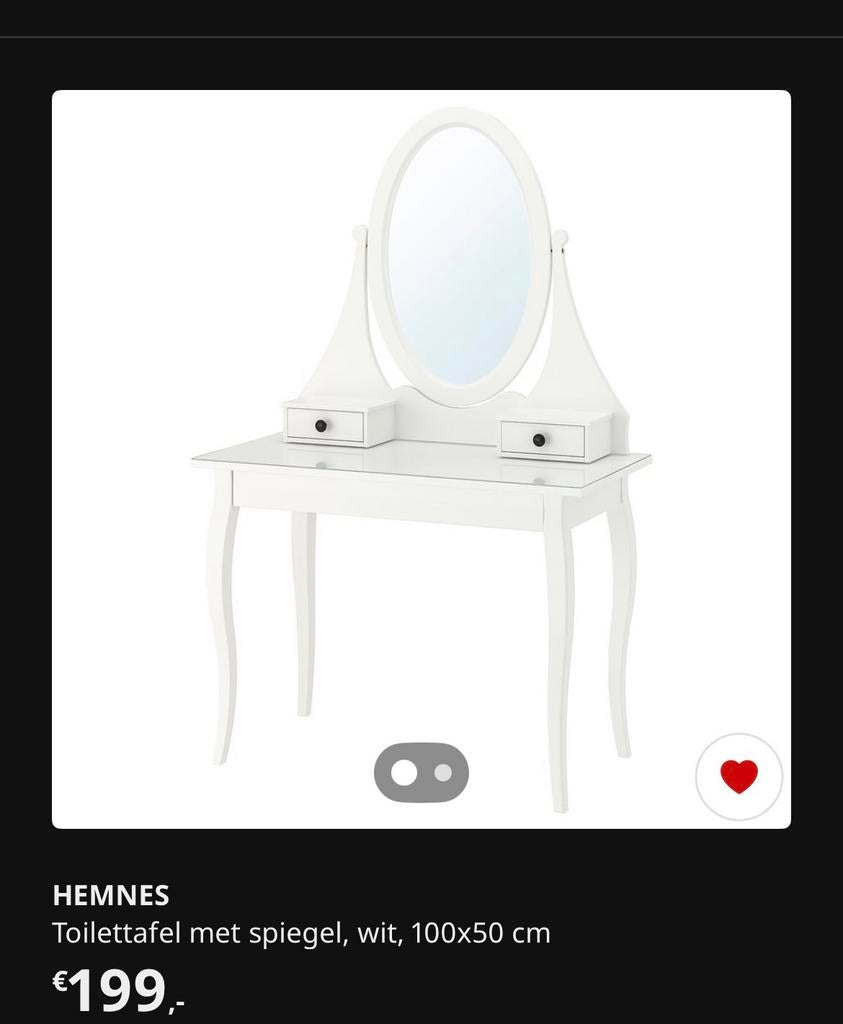The height and width of the screenshot is (1024, 843).
Task: Open the HEMNES product name
Action: [111, 895]
